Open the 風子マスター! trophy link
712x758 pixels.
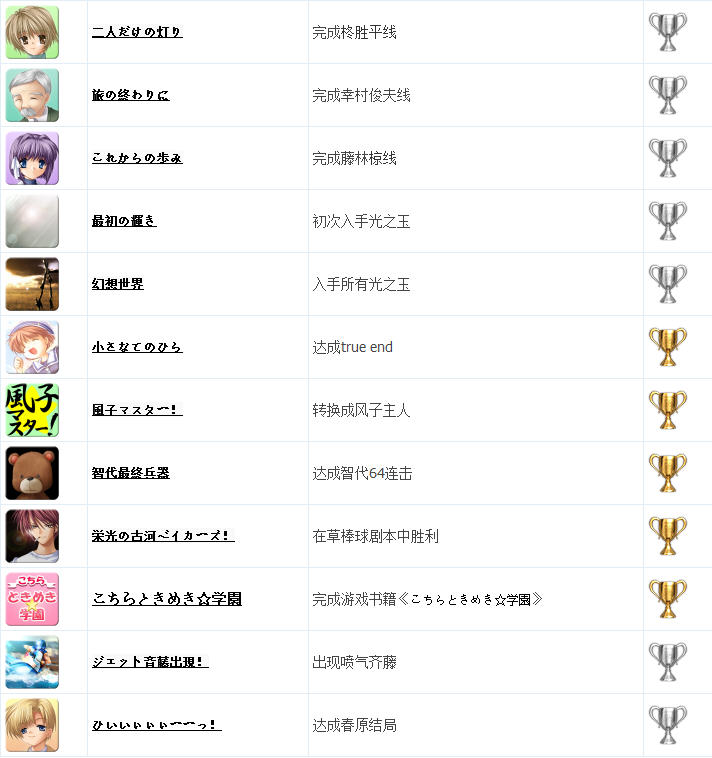coord(137,410)
